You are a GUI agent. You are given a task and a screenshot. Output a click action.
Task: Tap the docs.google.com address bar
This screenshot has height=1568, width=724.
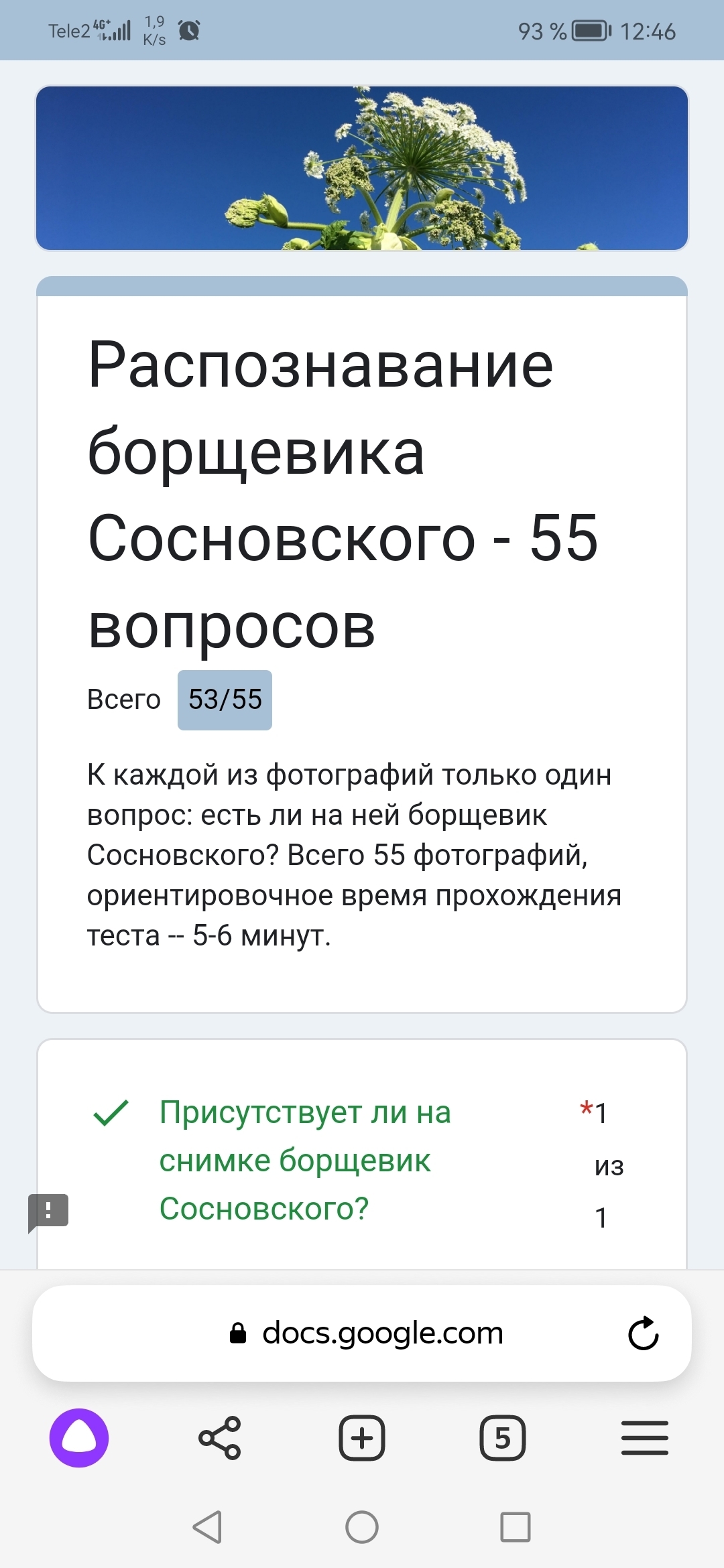click(x=362, y=1333)
